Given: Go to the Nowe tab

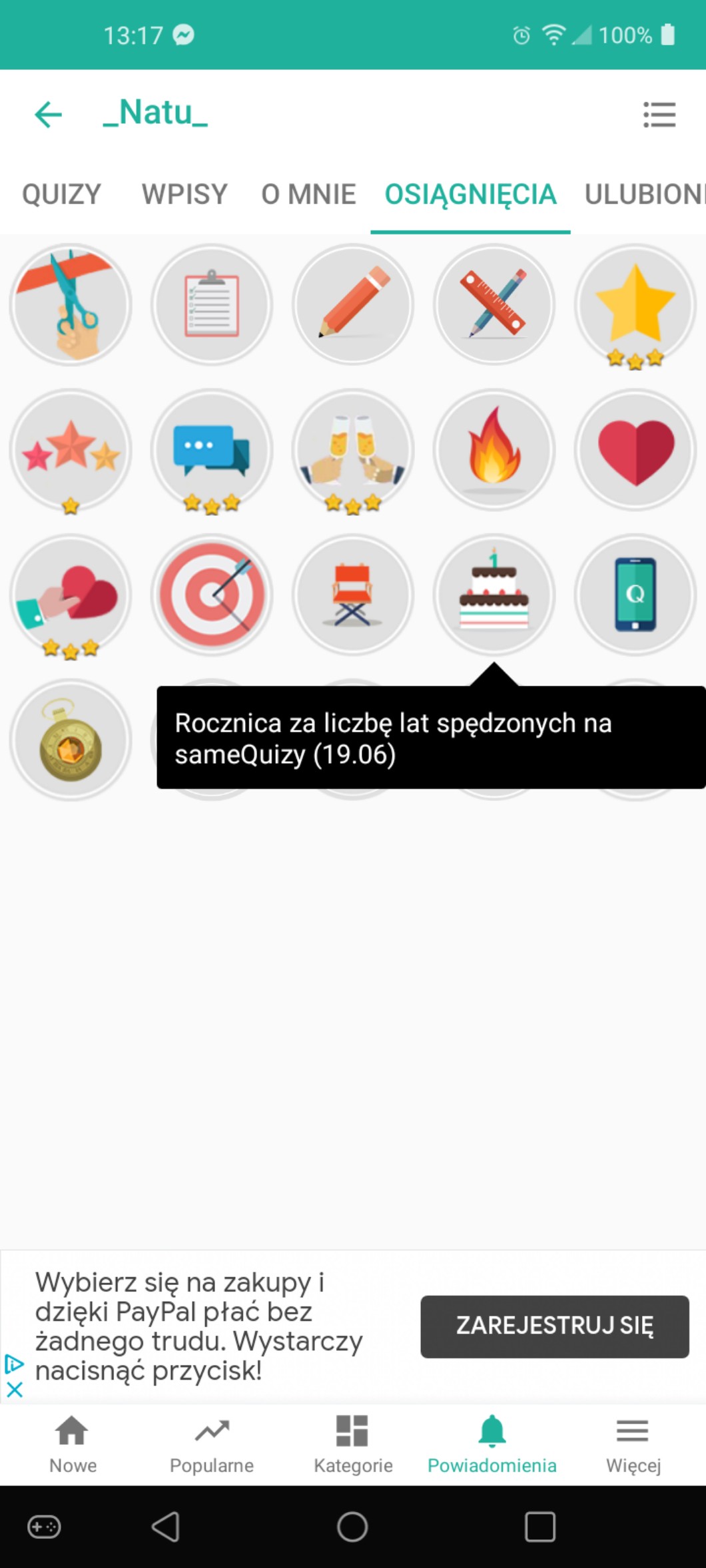Looking at the screenshot, I should (x=73, y=1443).
